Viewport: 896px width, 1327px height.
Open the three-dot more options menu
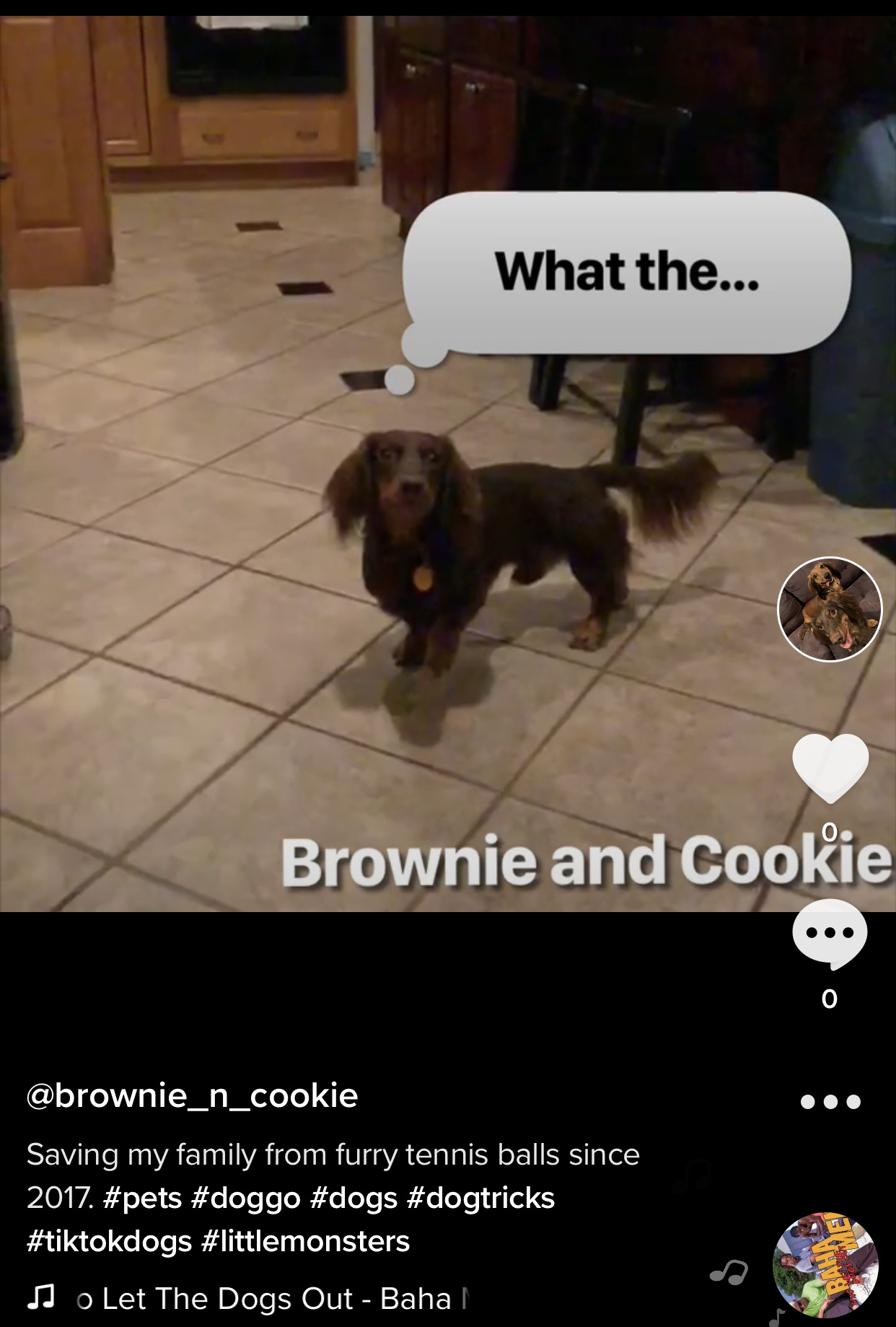[830, 1102]
